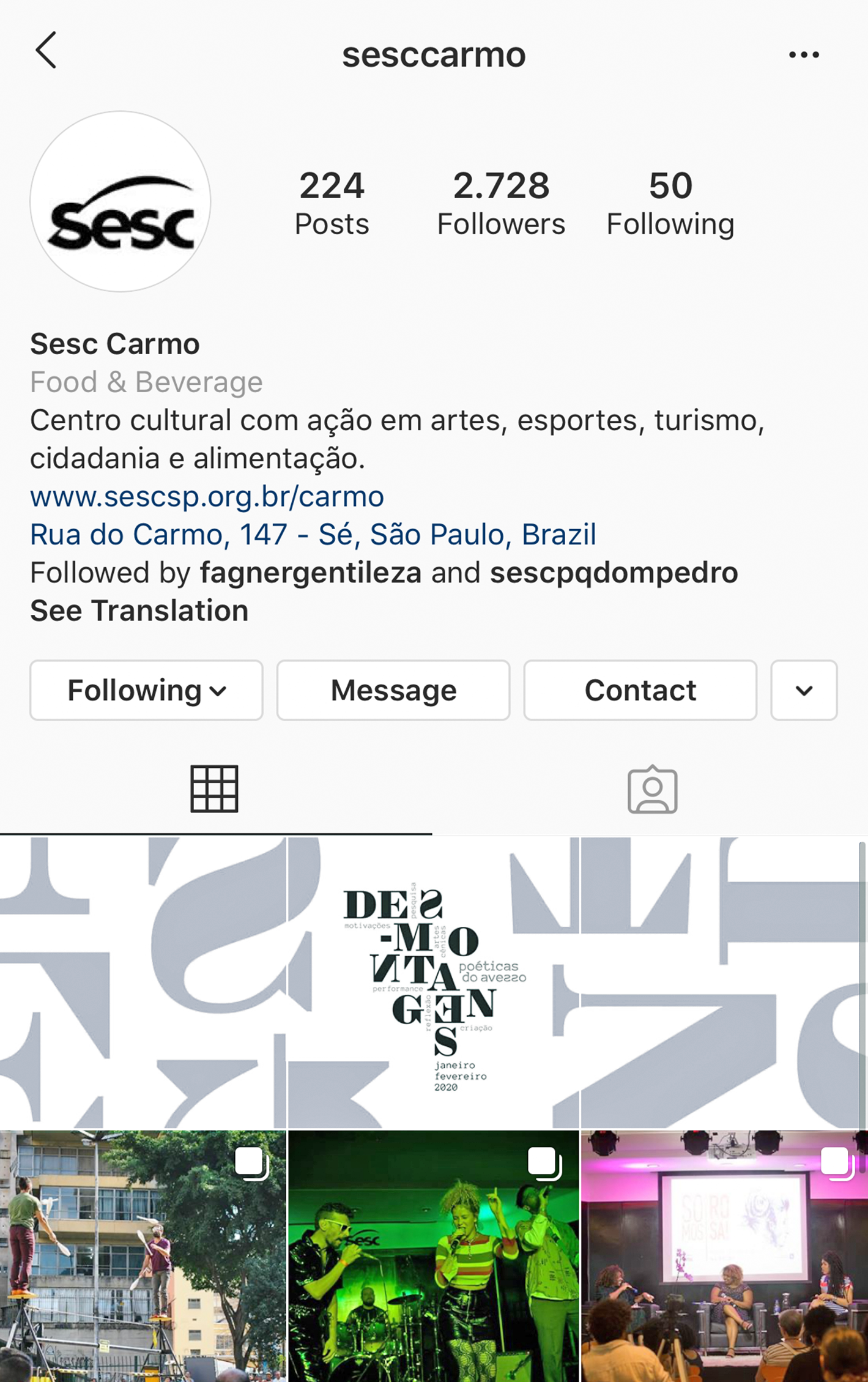View fagnergentileza's profile from followed by

click(310, 573)
